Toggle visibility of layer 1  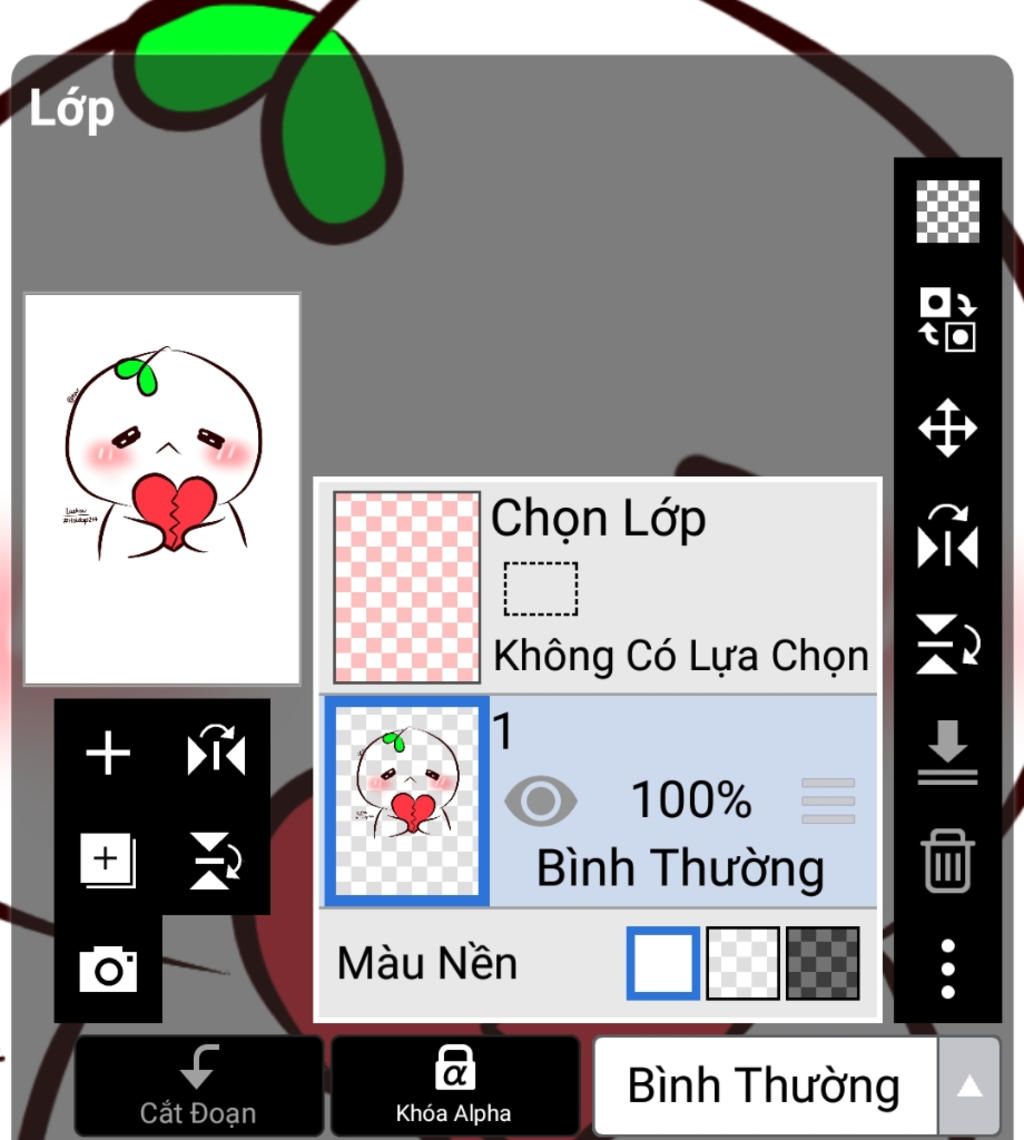click(540, 801)
